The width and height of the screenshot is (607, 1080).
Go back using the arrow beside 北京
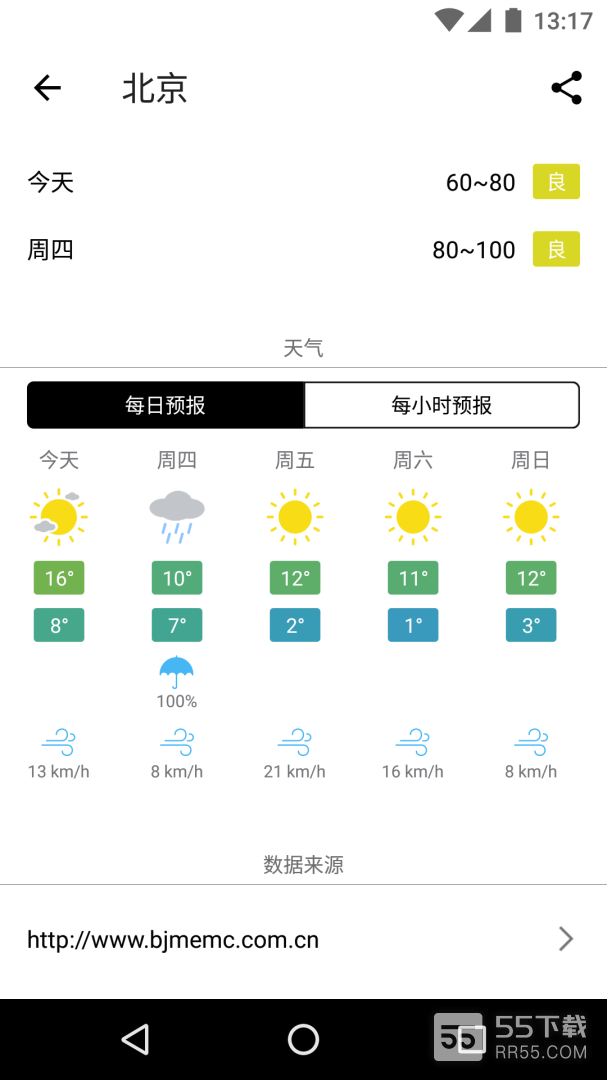(47, 88)
